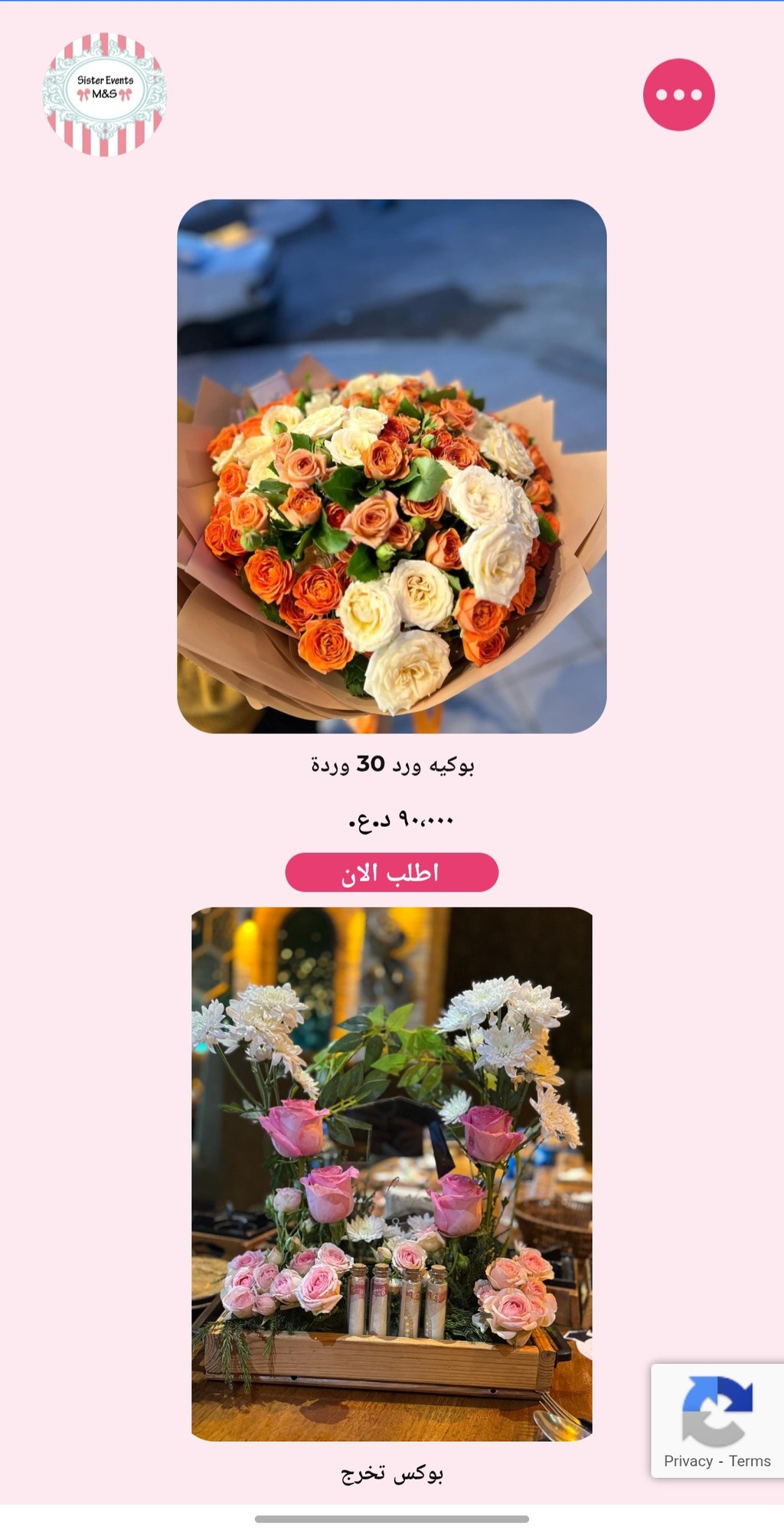Open the pink three-dots menu

(x=678, y=95)
